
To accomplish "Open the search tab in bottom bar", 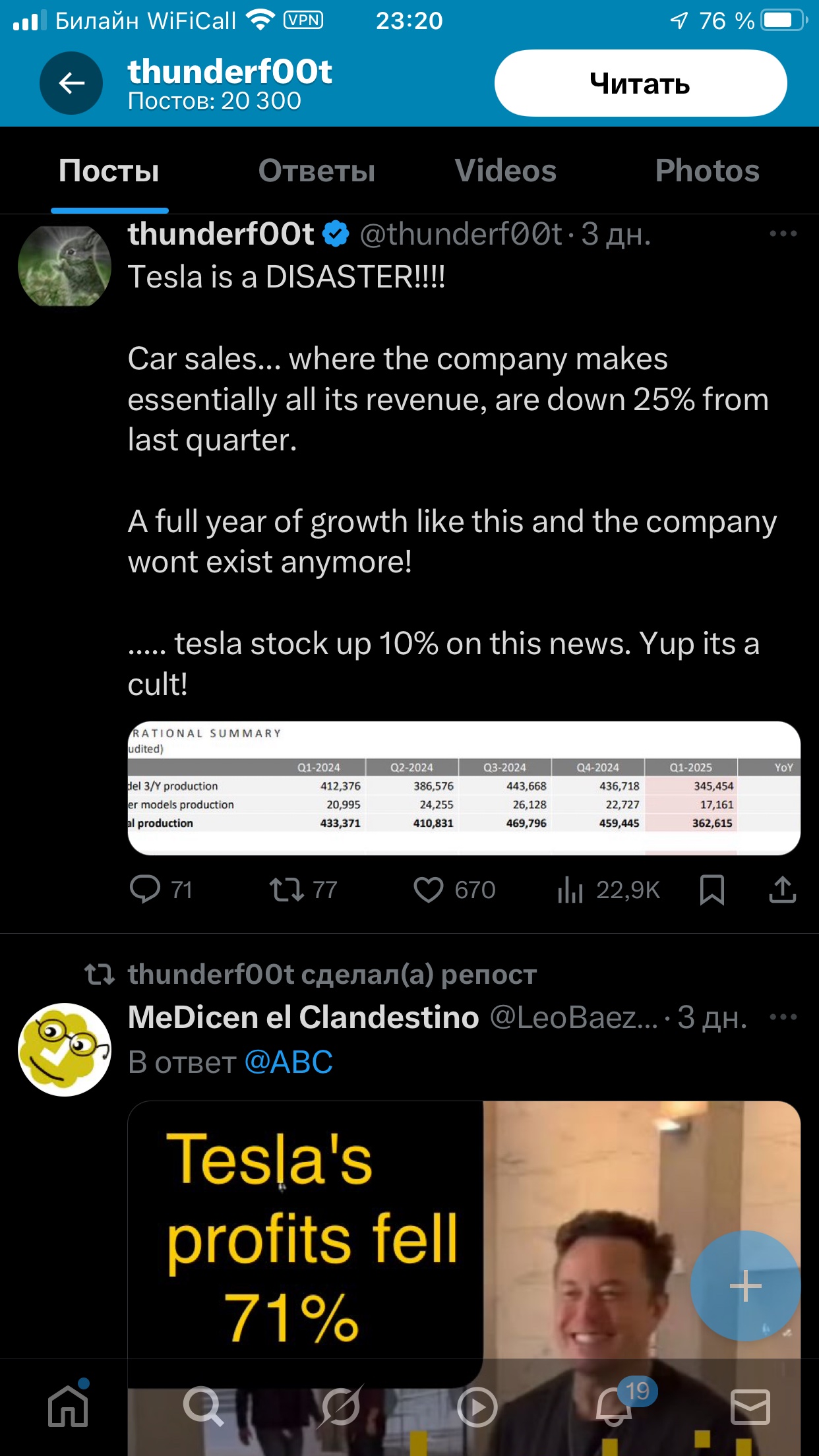I will point(204,1407).
